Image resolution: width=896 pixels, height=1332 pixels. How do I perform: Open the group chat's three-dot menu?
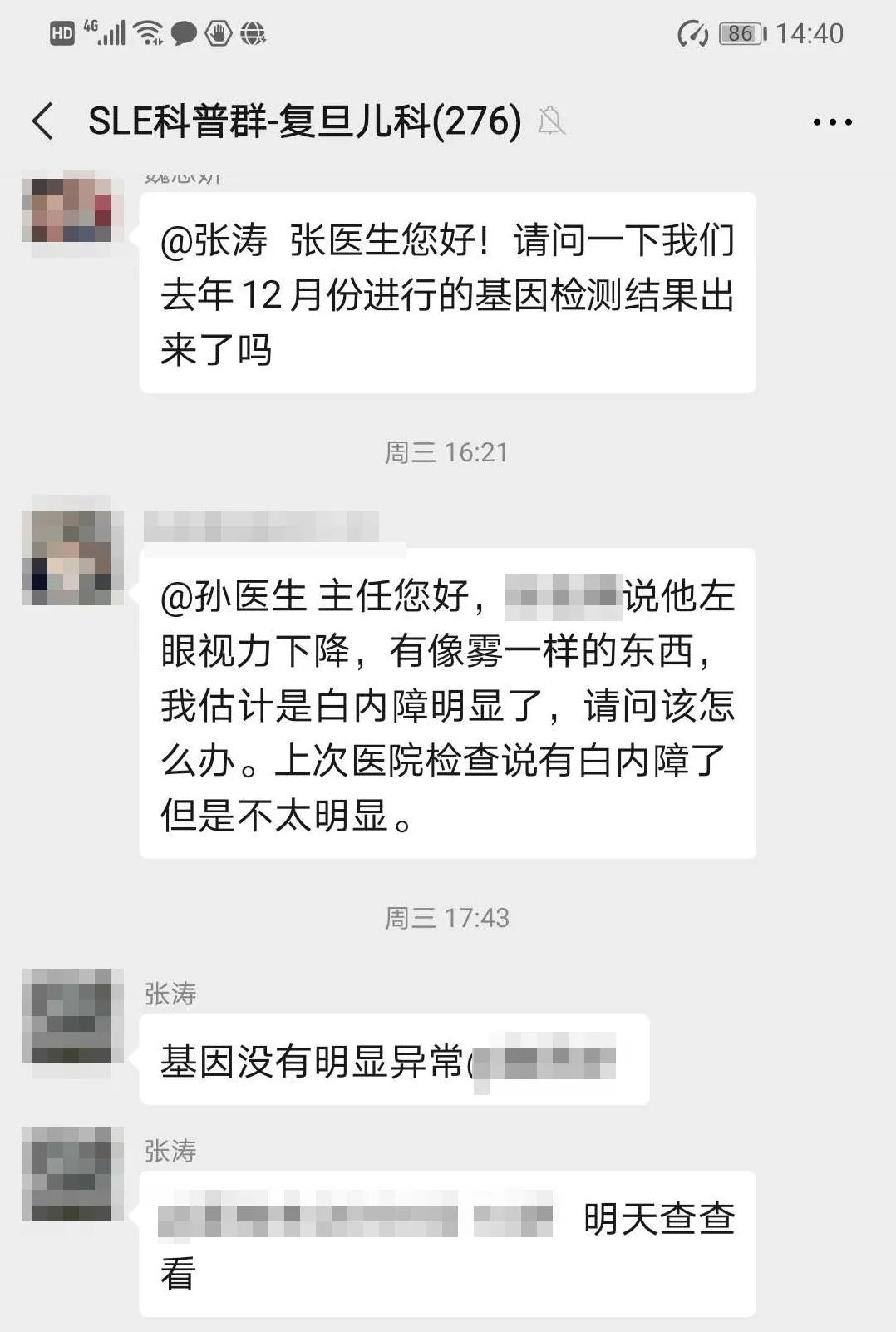[832, 122]
